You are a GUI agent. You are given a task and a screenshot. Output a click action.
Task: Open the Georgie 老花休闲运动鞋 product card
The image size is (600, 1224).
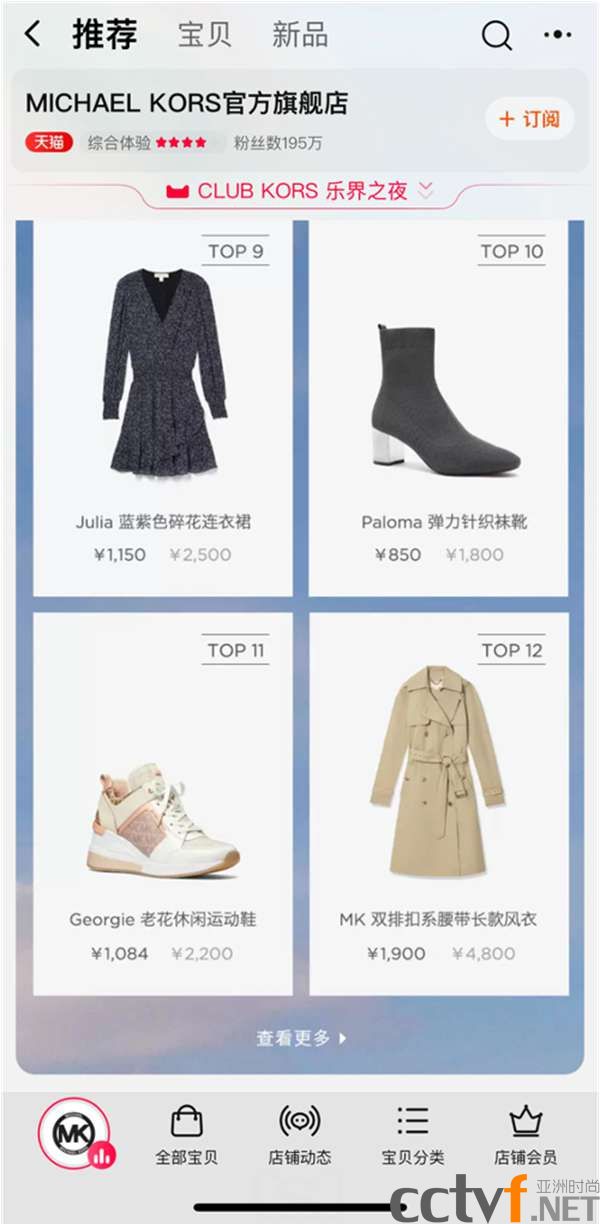(x=163, y=805)
